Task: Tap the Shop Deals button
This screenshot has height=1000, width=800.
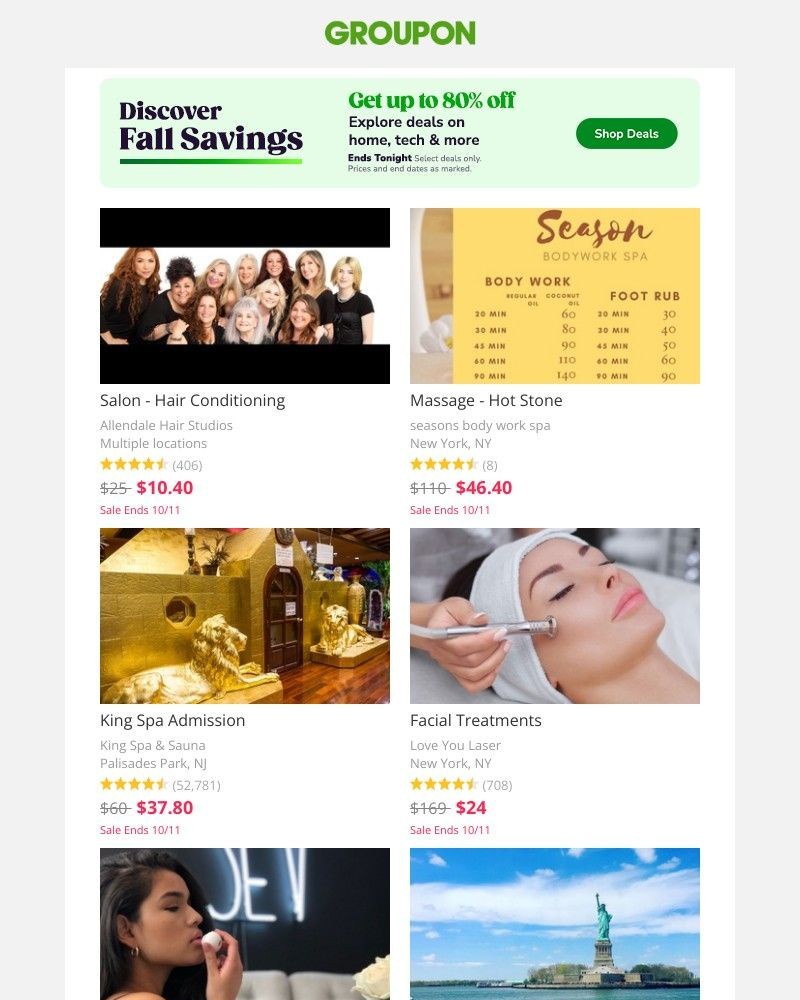Action: [x=626, y=134]
